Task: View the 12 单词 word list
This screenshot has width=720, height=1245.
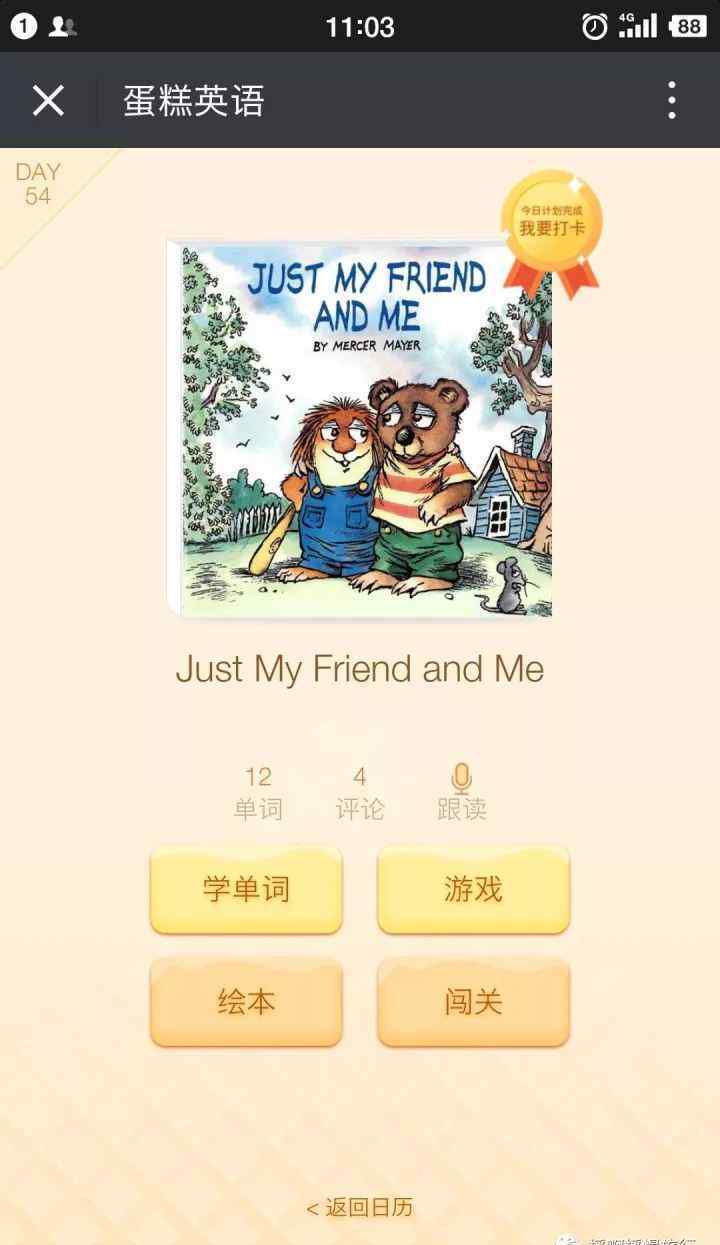Action: click(x=258, y=792)
